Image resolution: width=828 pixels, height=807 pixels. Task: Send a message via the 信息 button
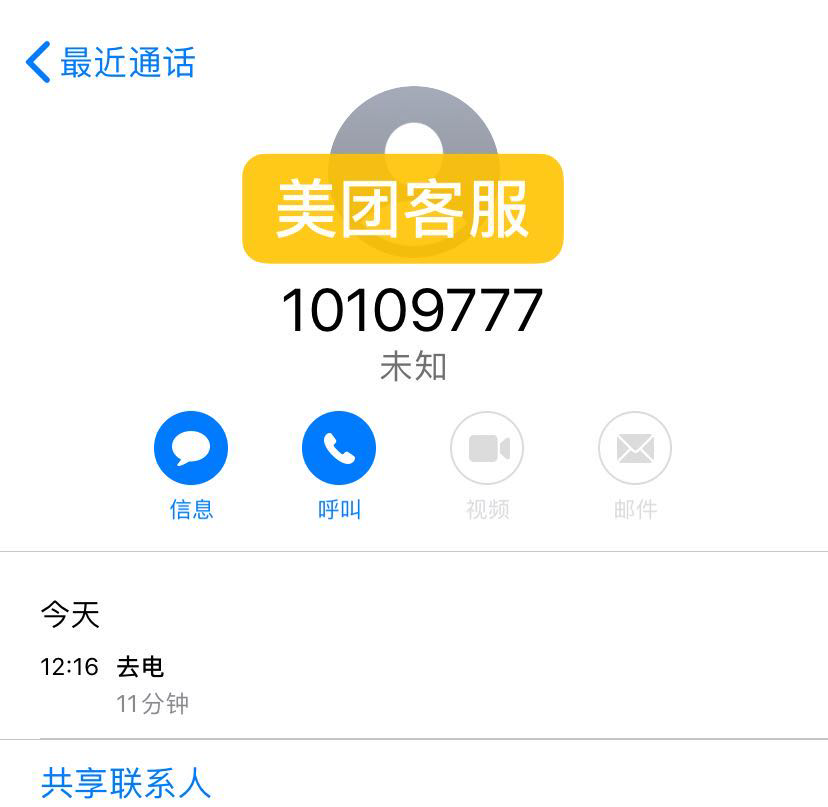191,449
